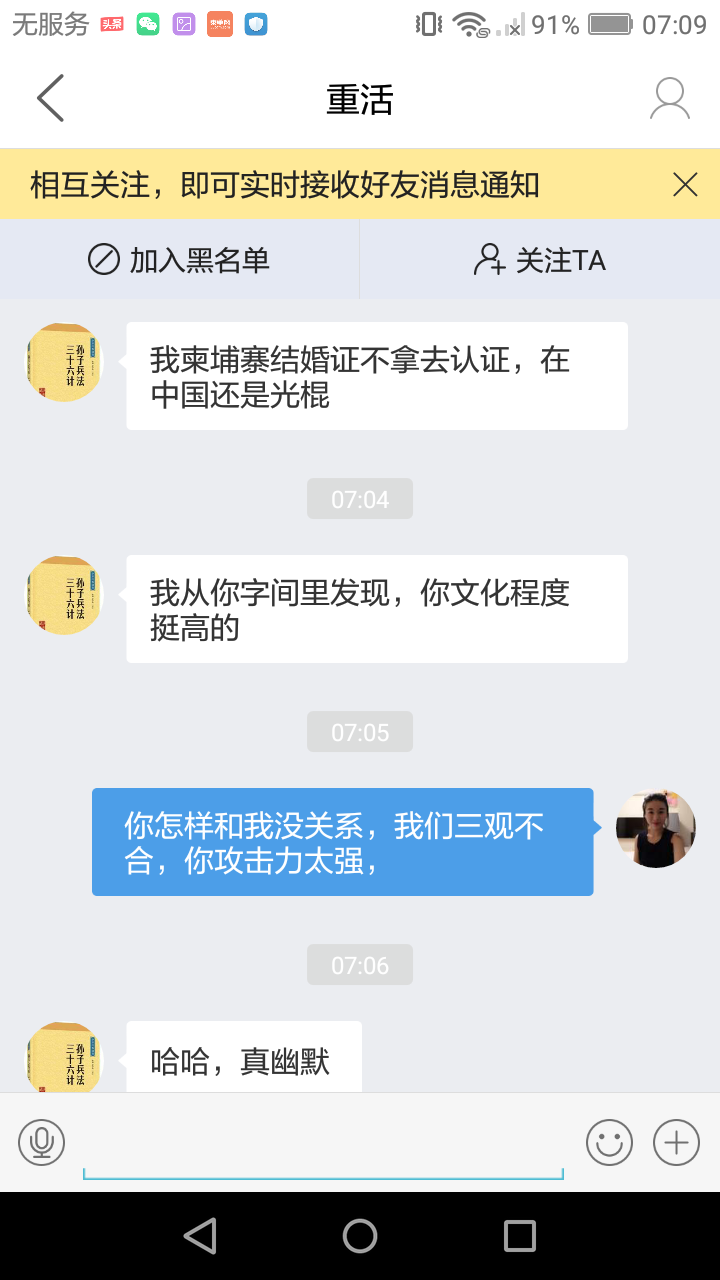Follow this user with 关注TA
Screen dimensions: 720x1280
pyautogui.click(x=540, y=260)
